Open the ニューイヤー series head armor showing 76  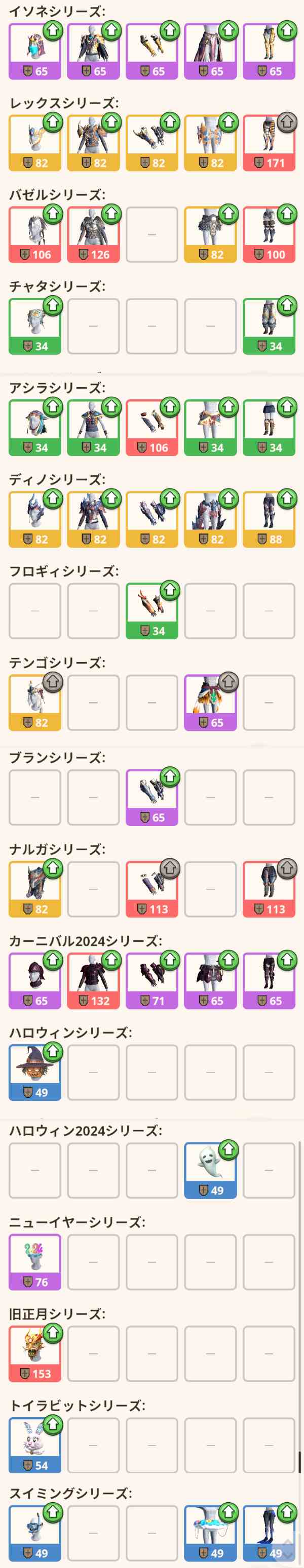[35, 1262]
